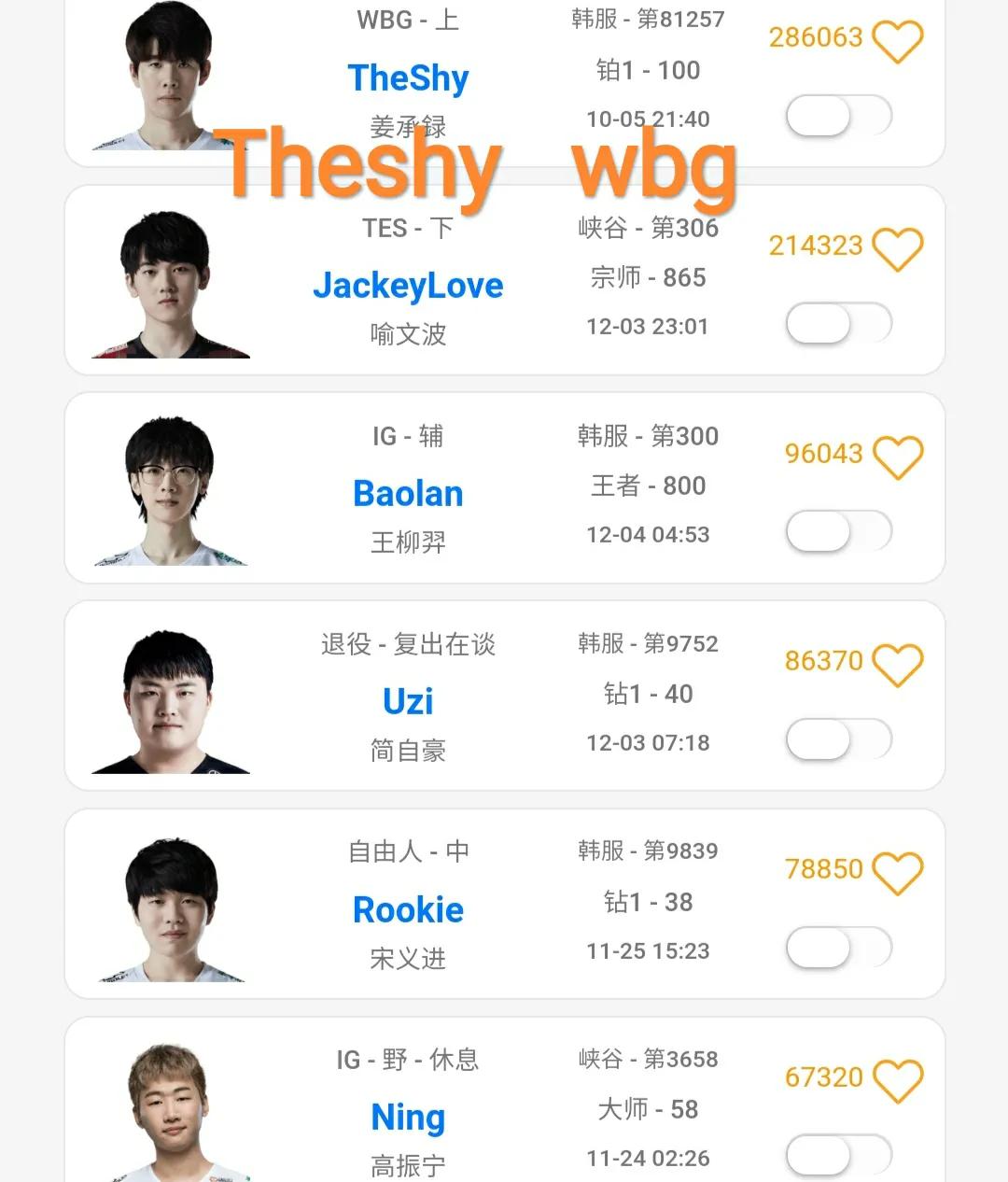
Task: Open TheShy's player name link
Action: (x=408, y=78)
